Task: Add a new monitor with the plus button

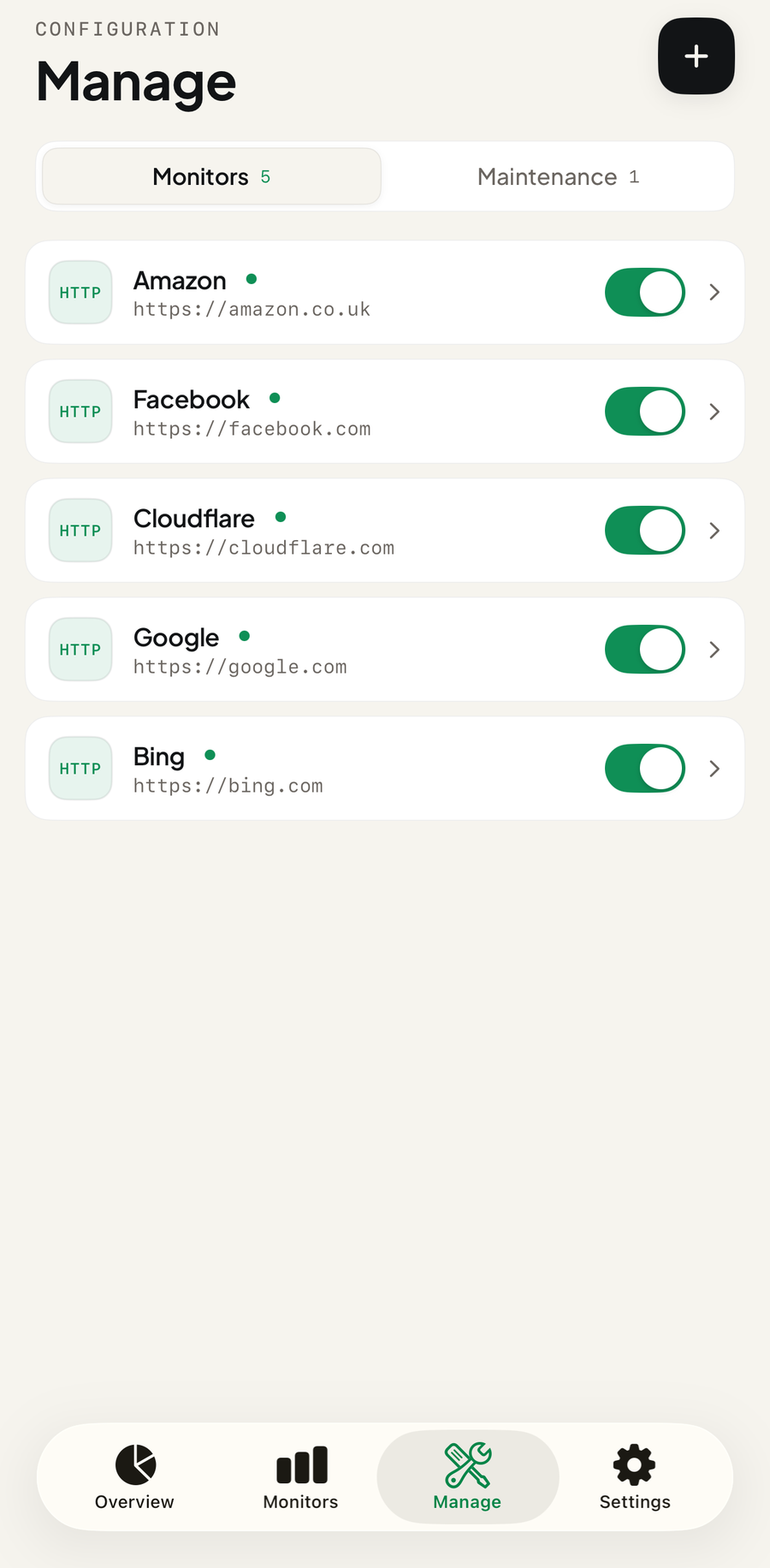Action: pyautogui.click(x=696, y=56)
